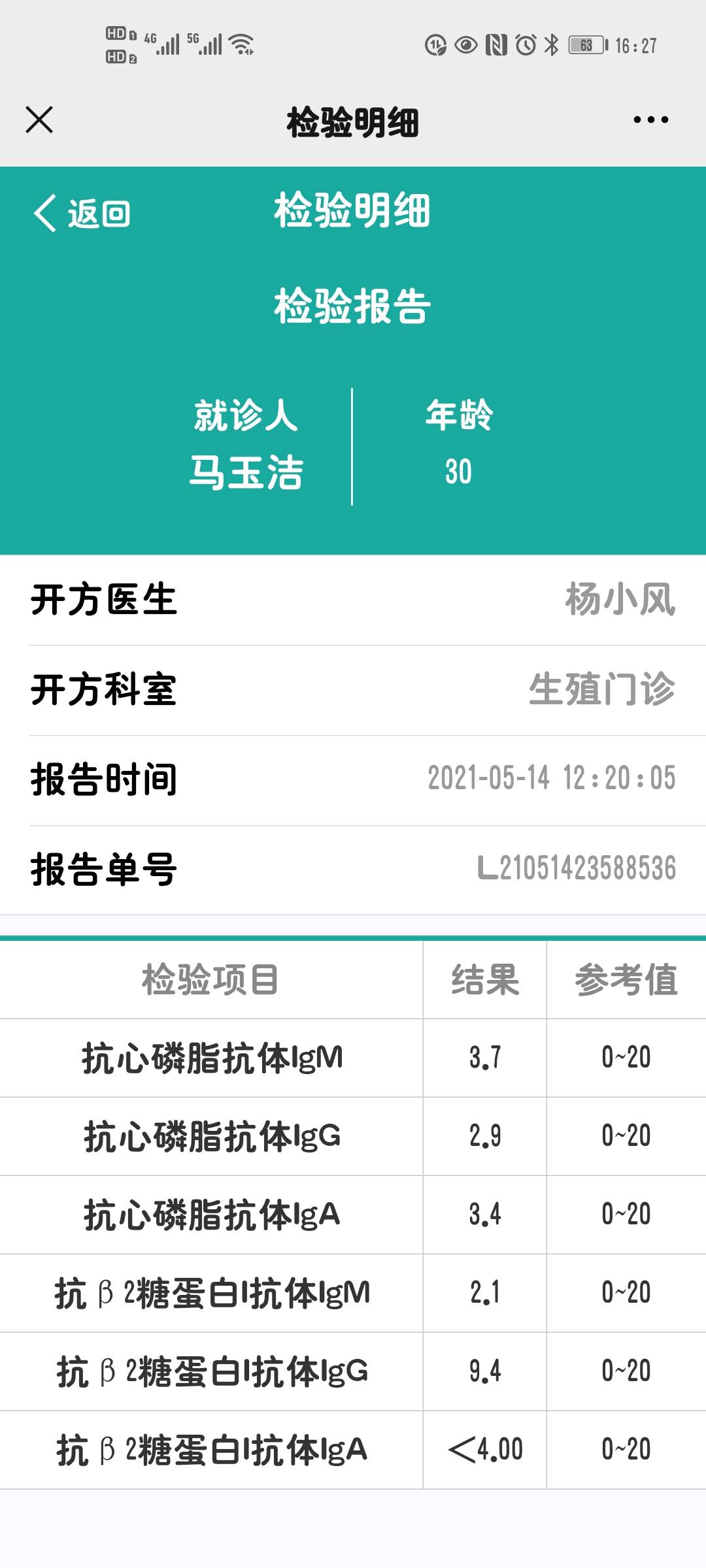The width and height of the screenshot is (706, 1568).
Task: Tap the patient name 马玉洁
Action: coord(246,470)
